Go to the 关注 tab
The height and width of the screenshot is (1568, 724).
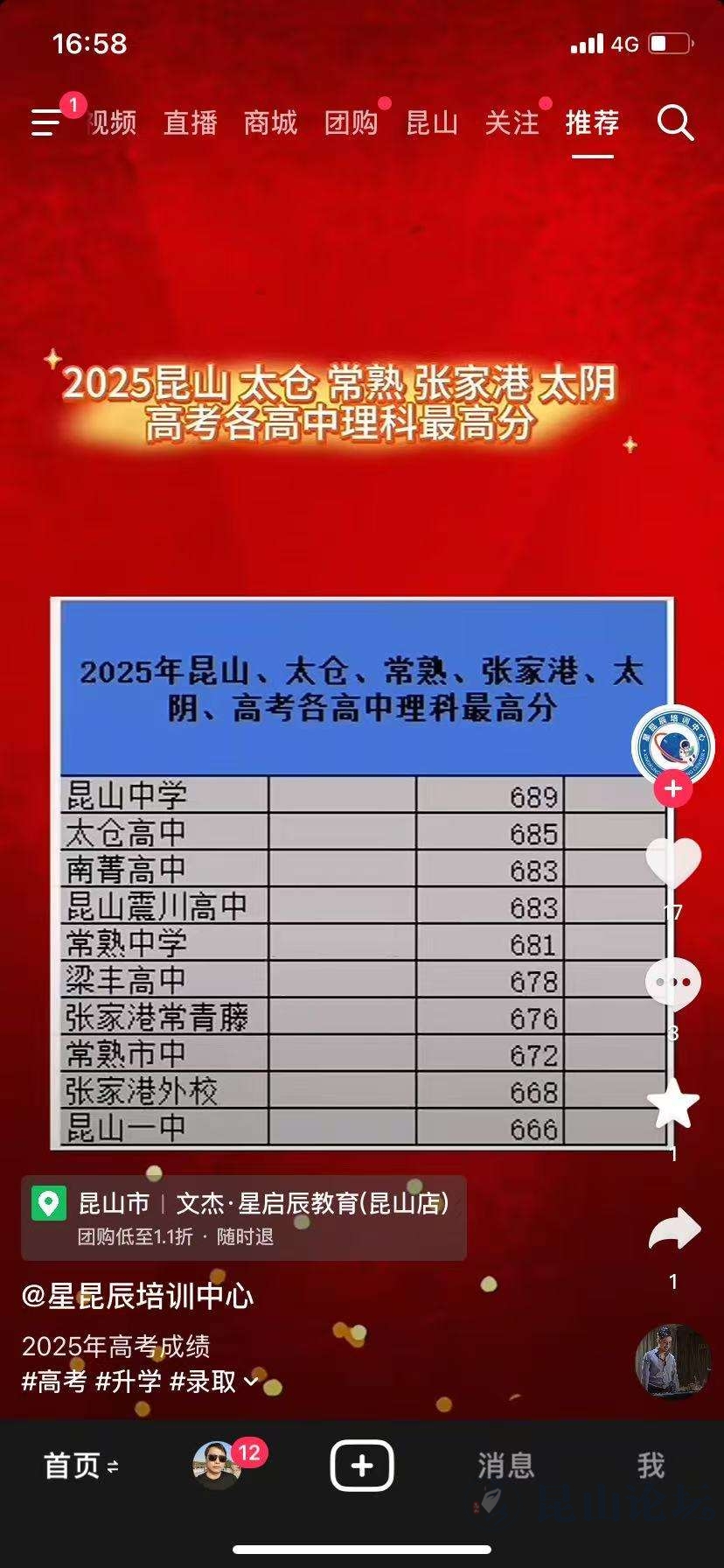[512, 122]
